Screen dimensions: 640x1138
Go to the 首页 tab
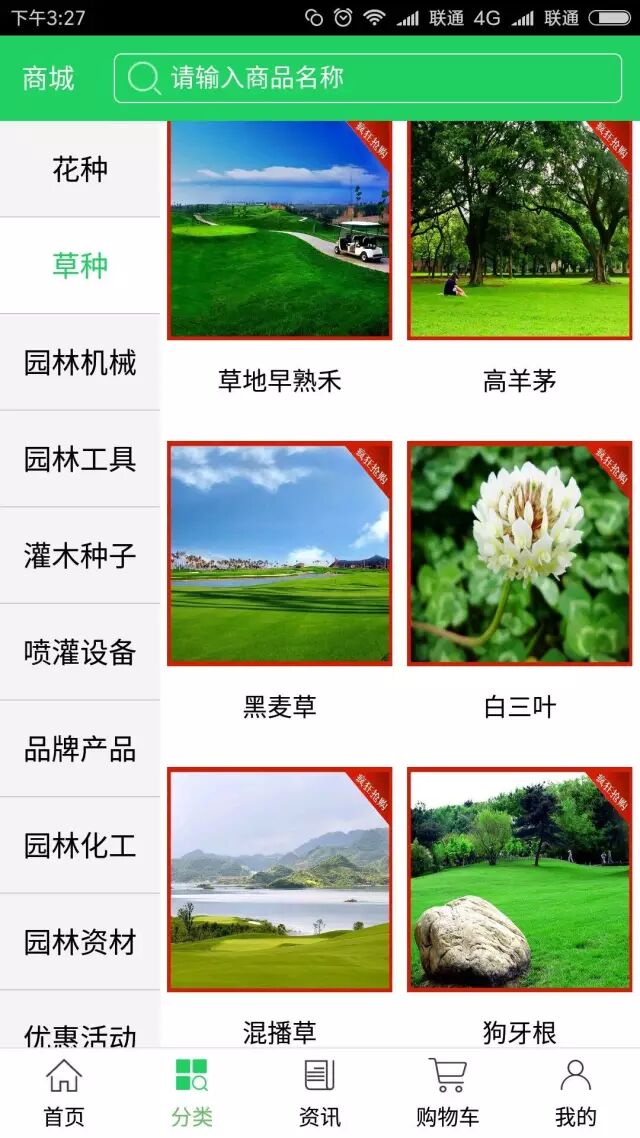click(64, 1093)
